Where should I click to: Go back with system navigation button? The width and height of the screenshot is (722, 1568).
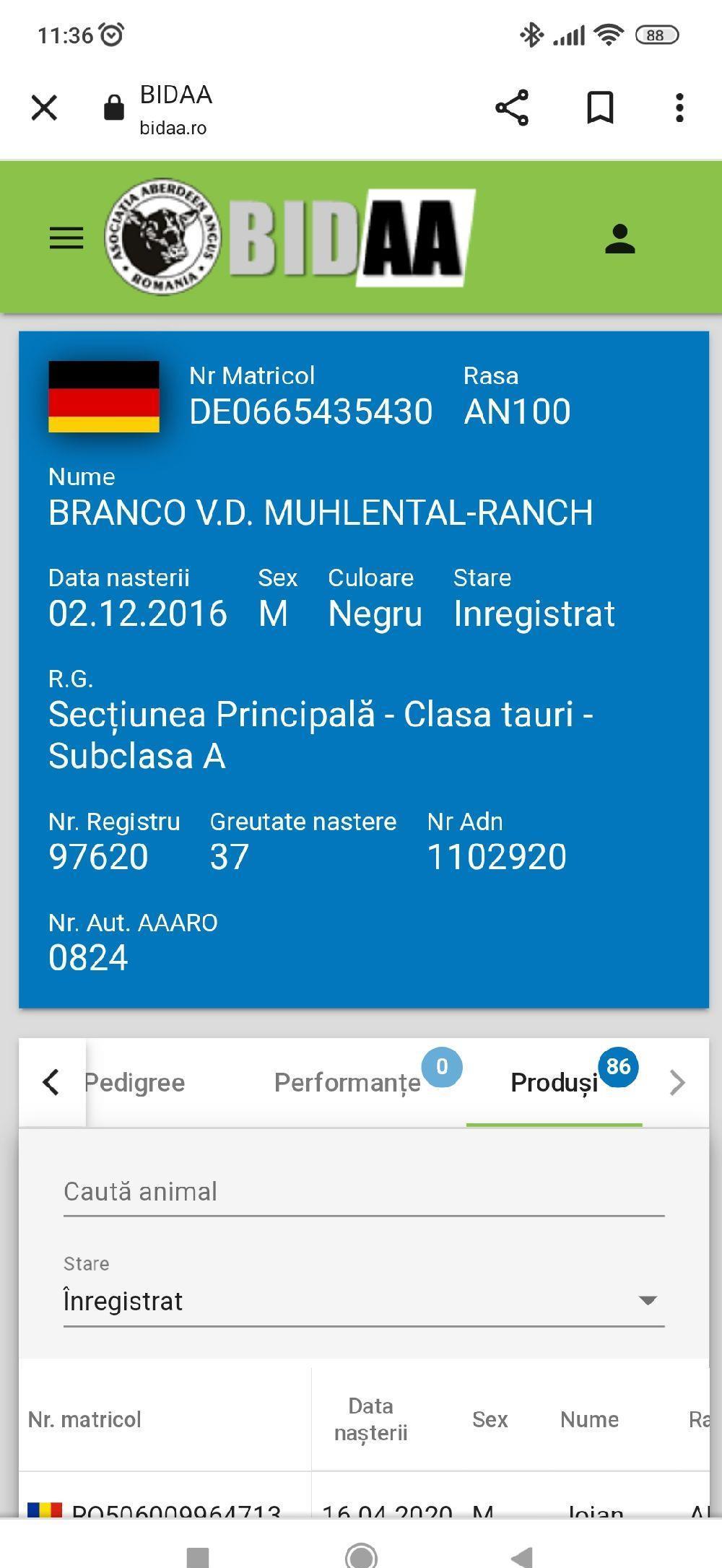pos(521,1556)
